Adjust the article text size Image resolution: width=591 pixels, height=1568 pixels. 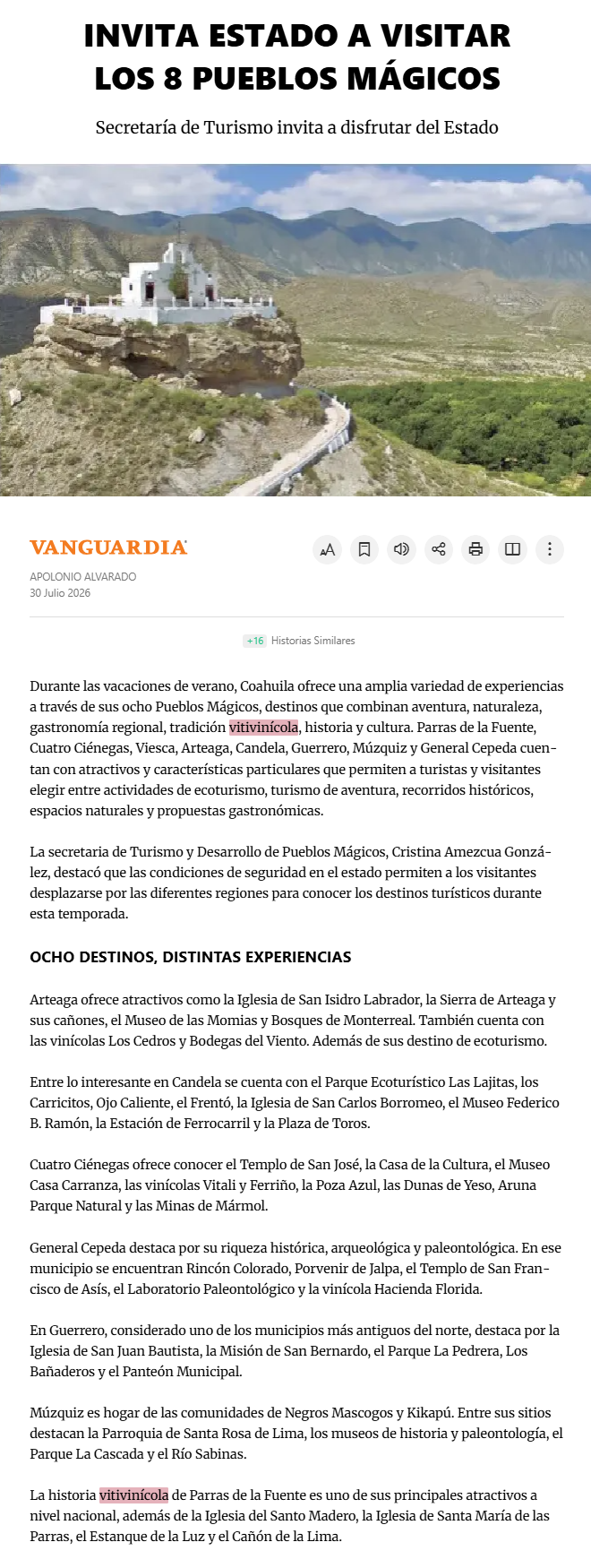coord(328,549)
